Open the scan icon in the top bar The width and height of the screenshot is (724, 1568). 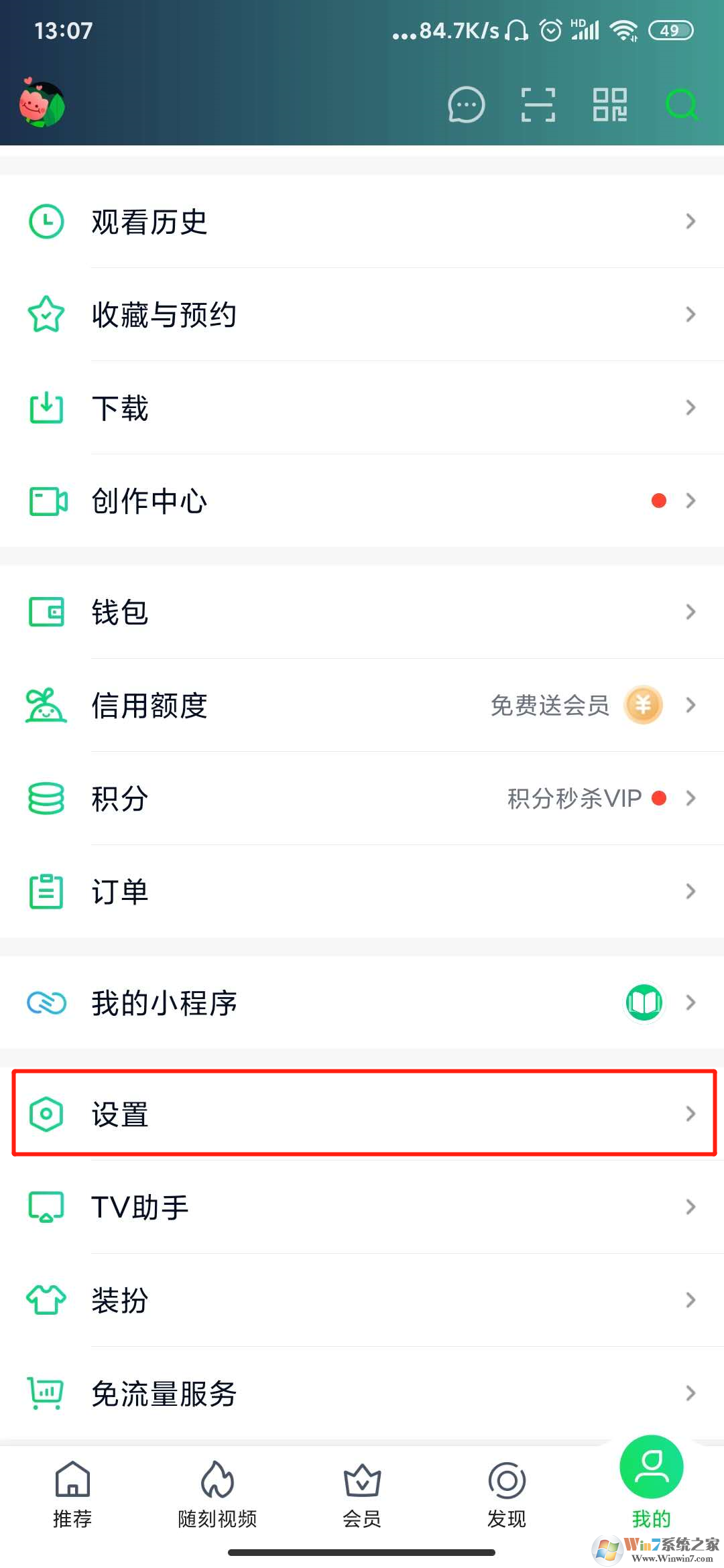coord(537,105)
